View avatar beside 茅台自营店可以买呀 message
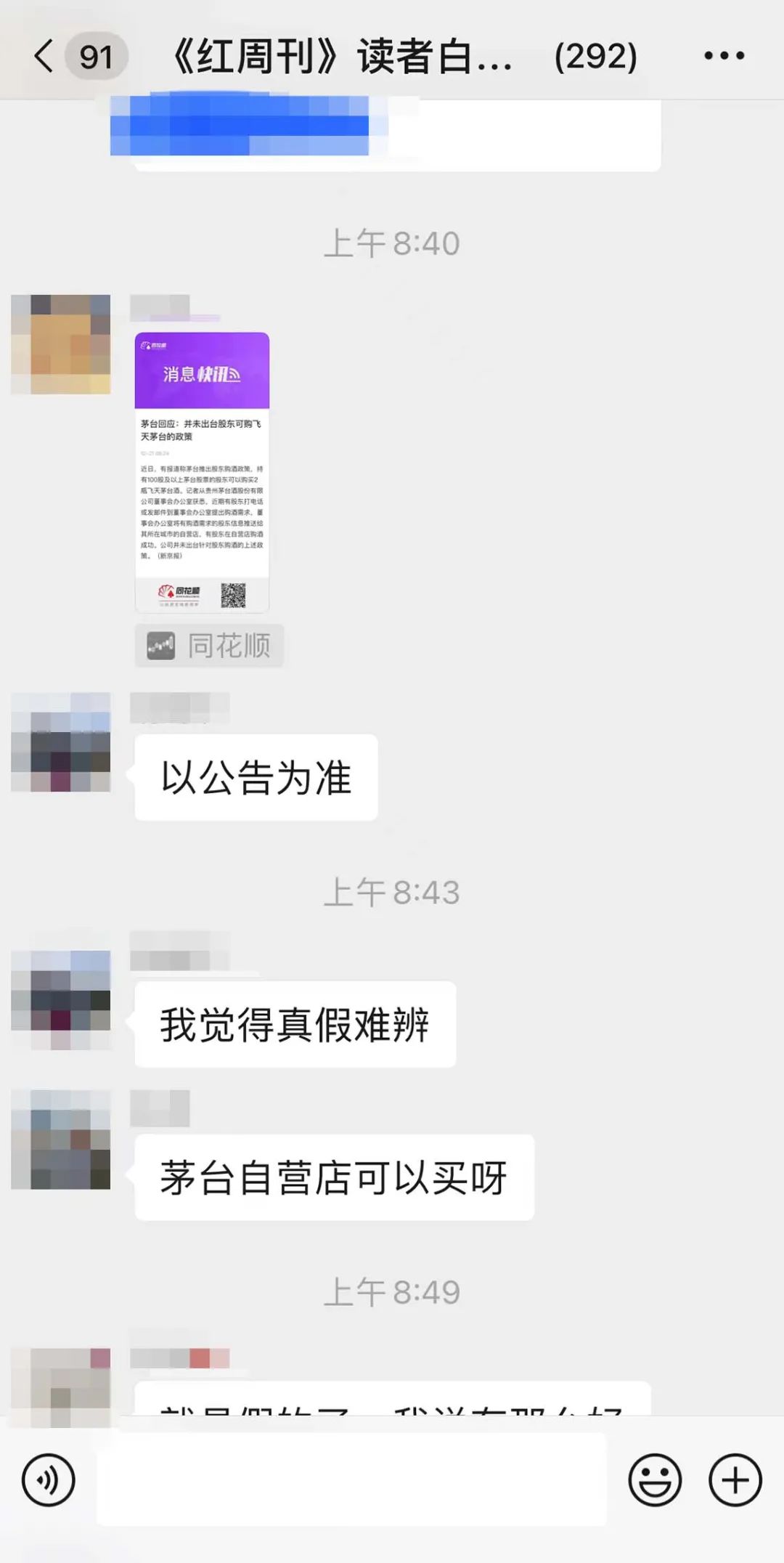The image size is (784, 1563). pos(61,1139)
